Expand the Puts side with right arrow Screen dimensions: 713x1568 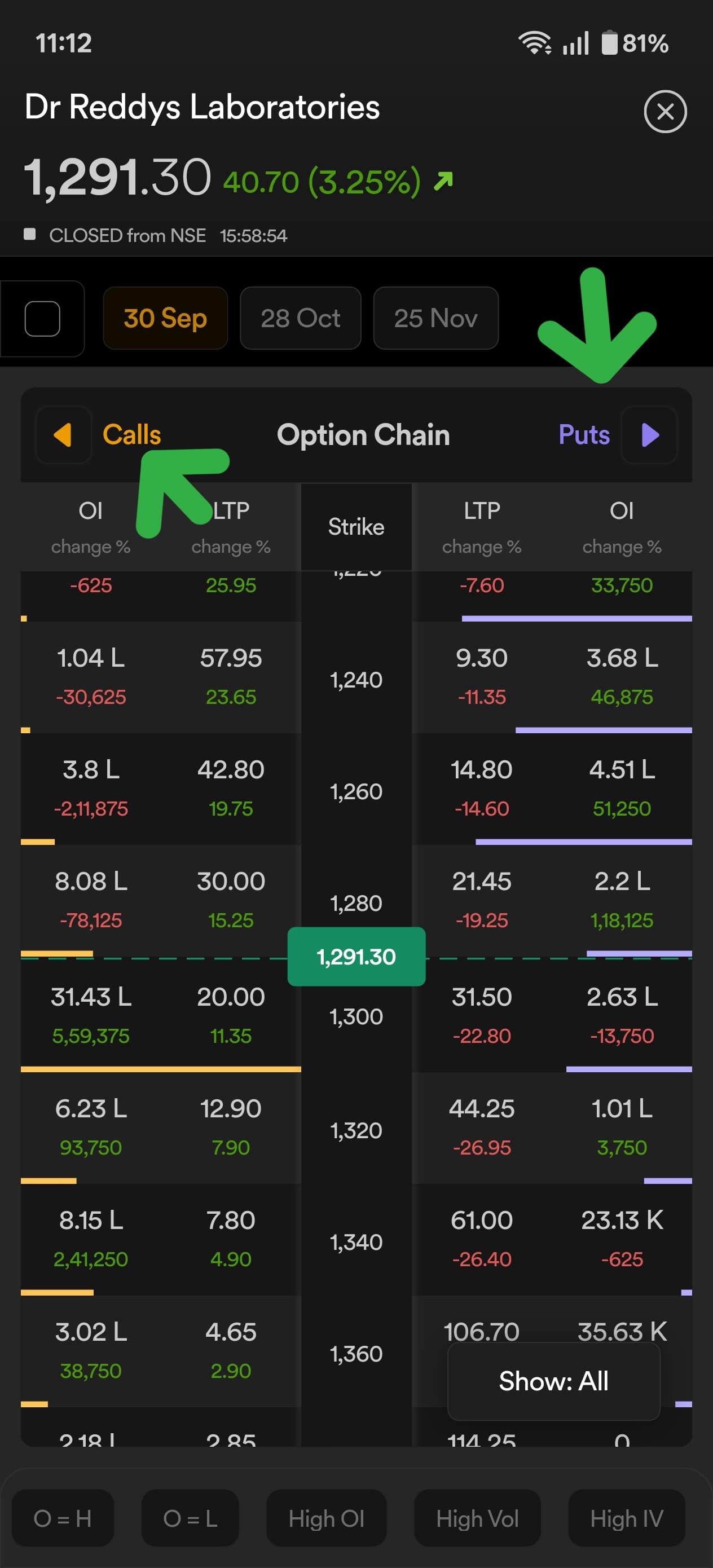[649, 435]
